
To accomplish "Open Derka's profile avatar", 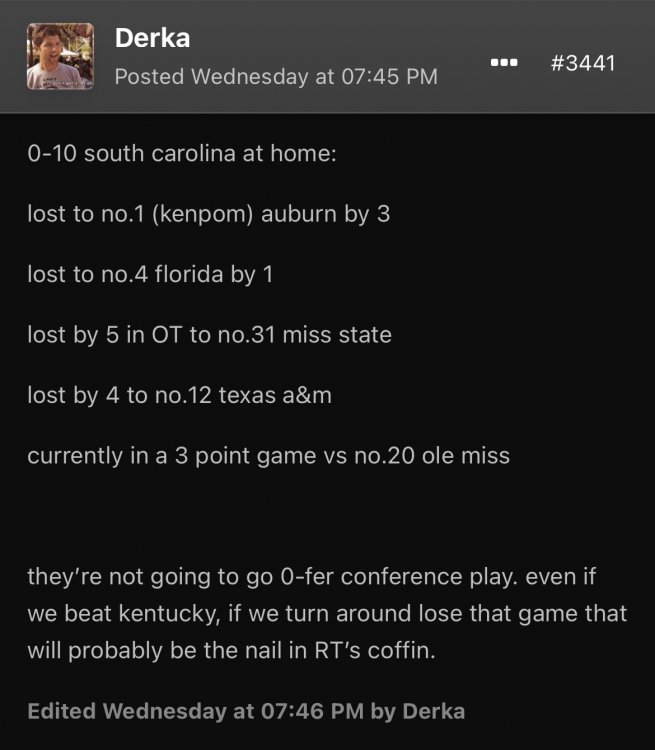I will click(60, 57).
